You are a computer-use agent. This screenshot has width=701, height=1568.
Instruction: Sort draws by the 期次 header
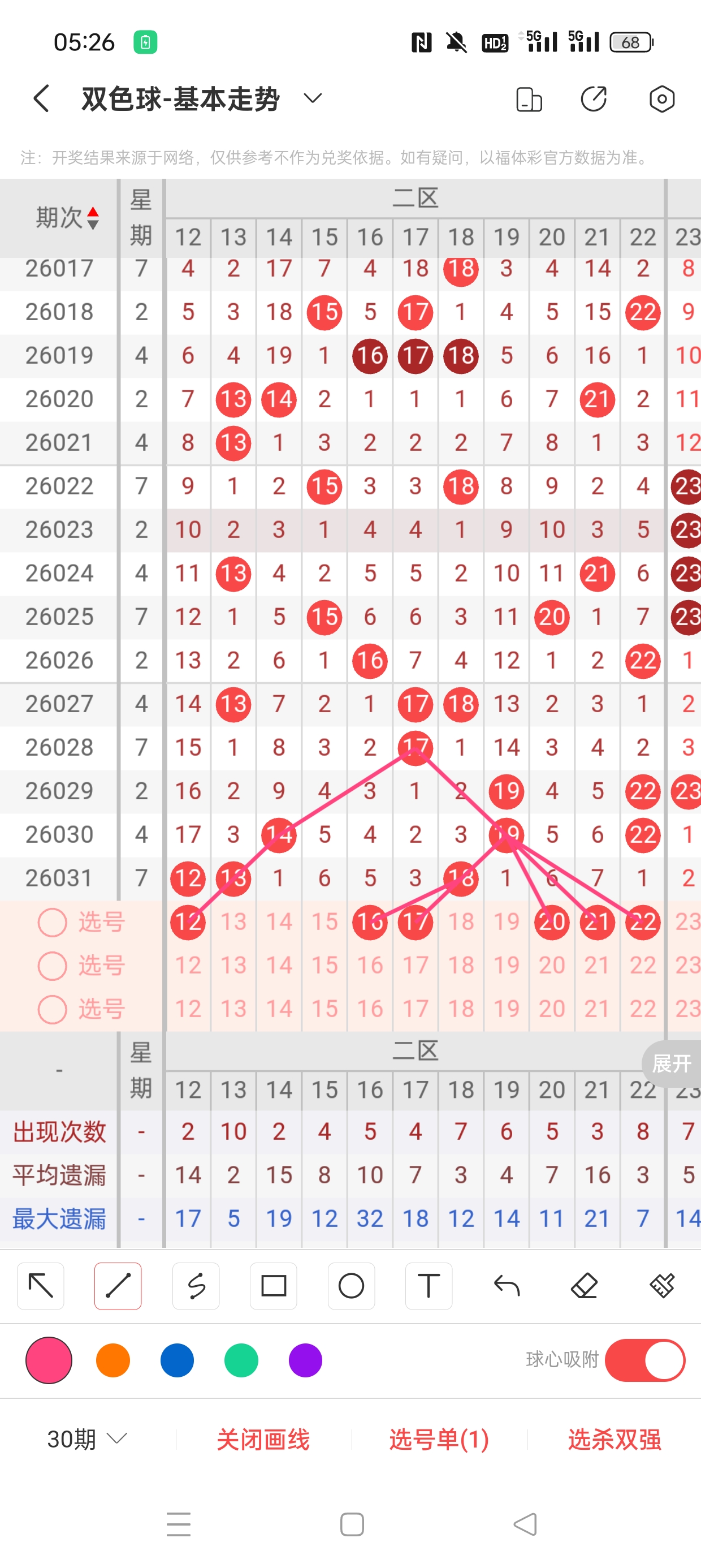[67, 217]
